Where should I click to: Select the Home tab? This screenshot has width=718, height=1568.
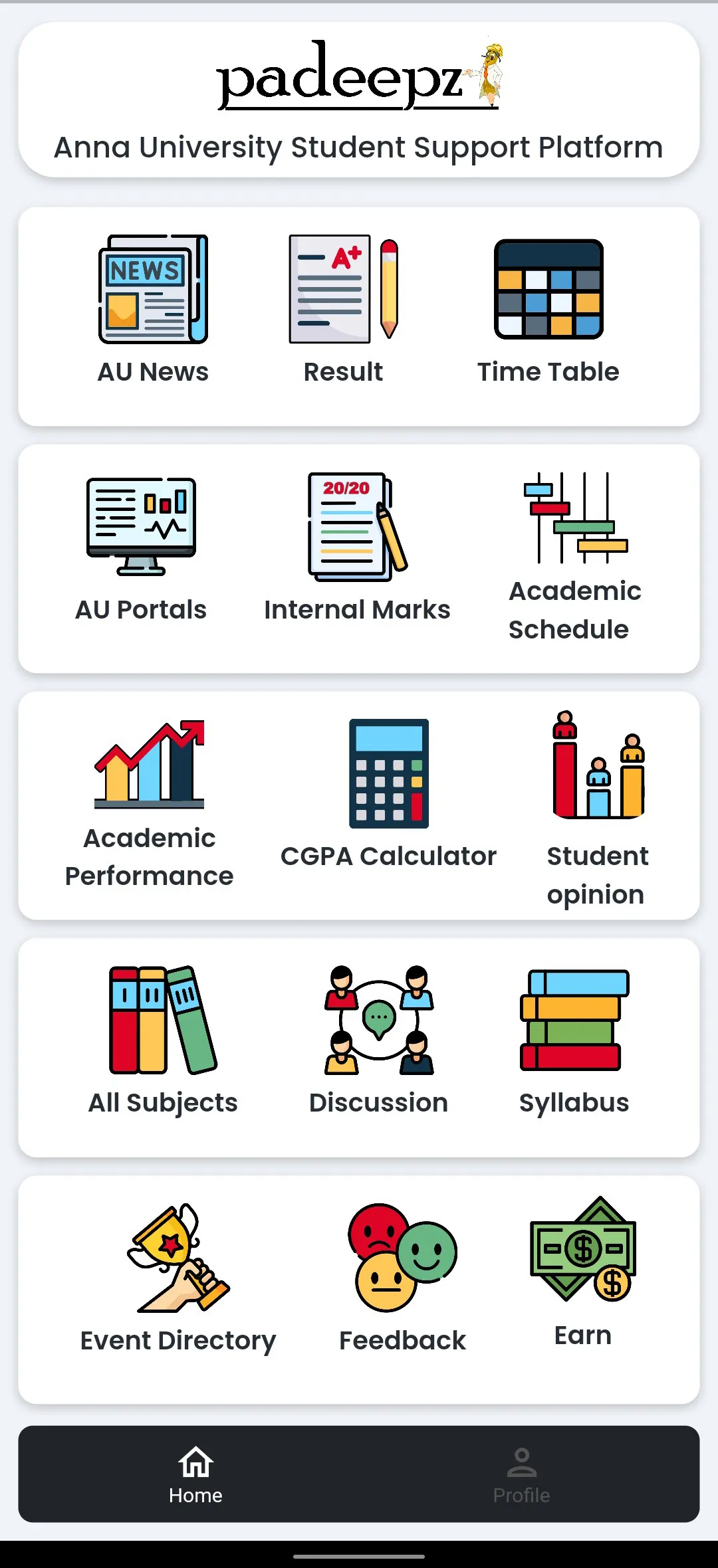195,1475
